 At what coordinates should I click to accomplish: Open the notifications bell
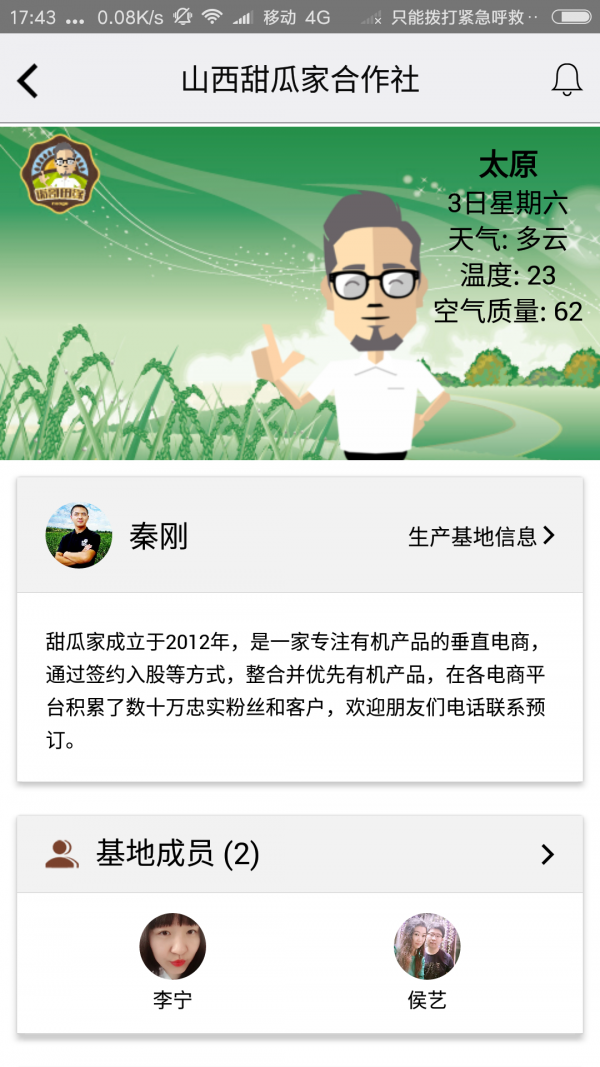click(567, 80)
